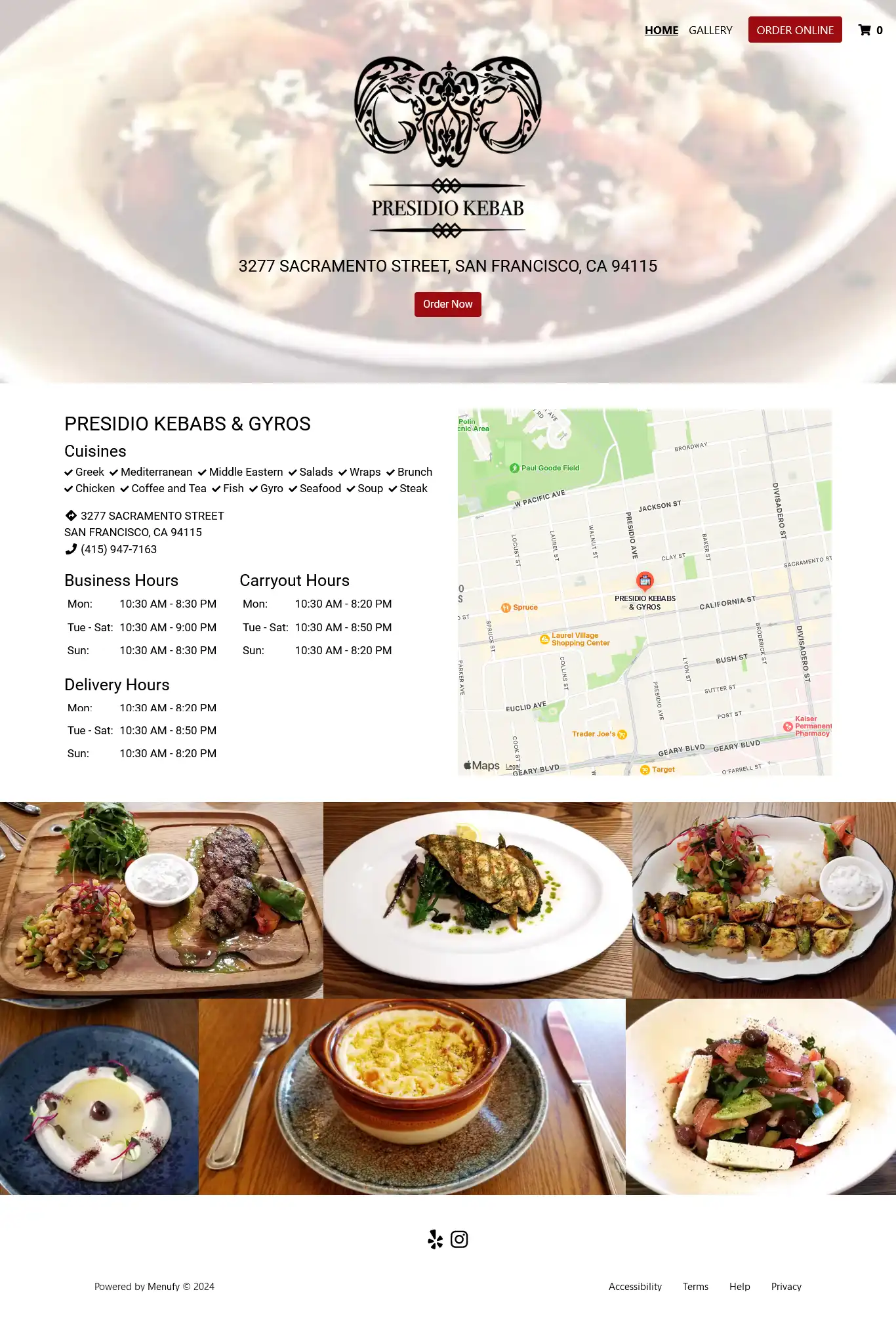Screen dimensions: 896x1332
Task: View the Greek salad photo
Action: click(761, 1096)
